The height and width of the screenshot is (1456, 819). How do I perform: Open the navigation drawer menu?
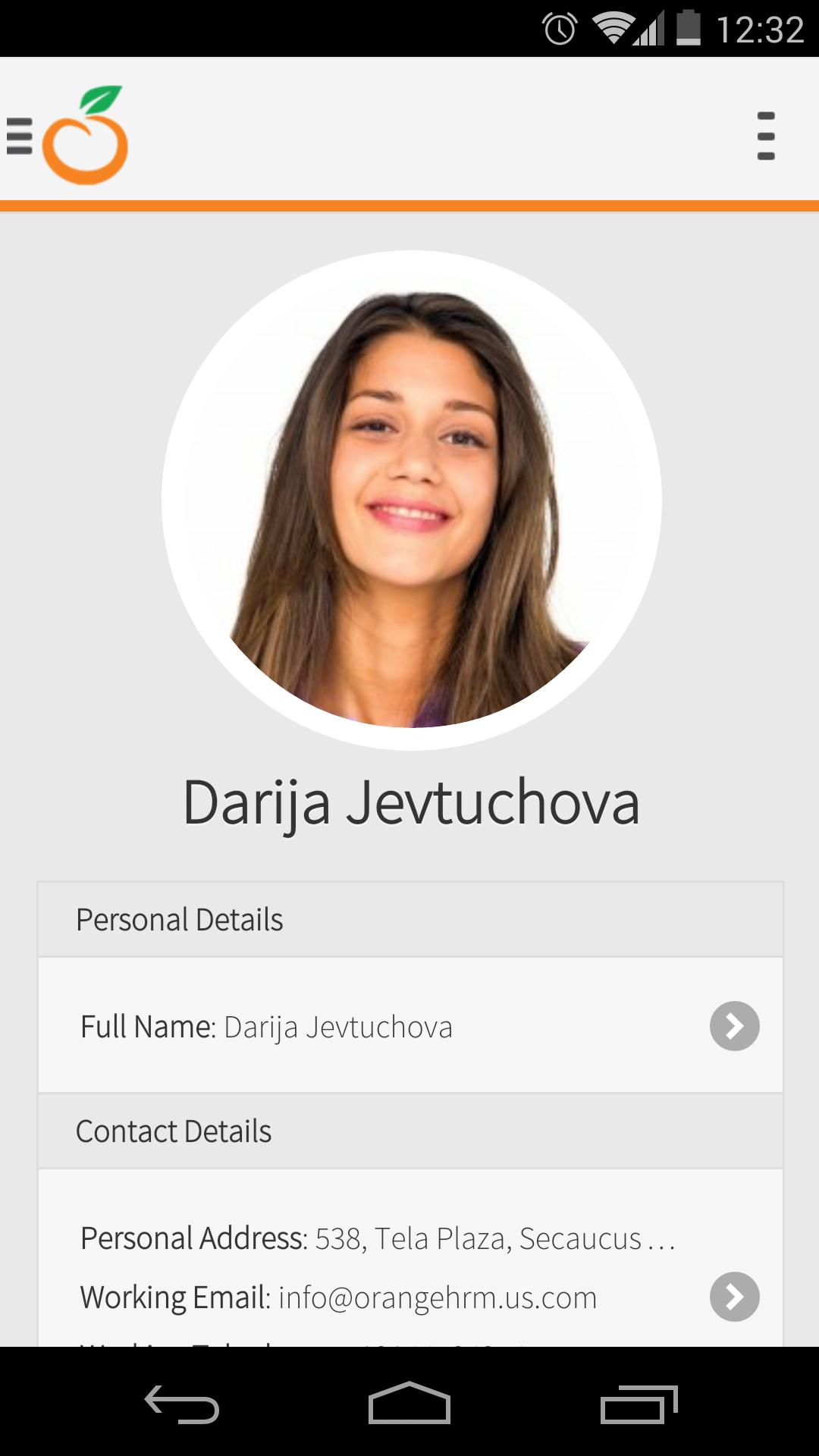[x=20, y=136]
